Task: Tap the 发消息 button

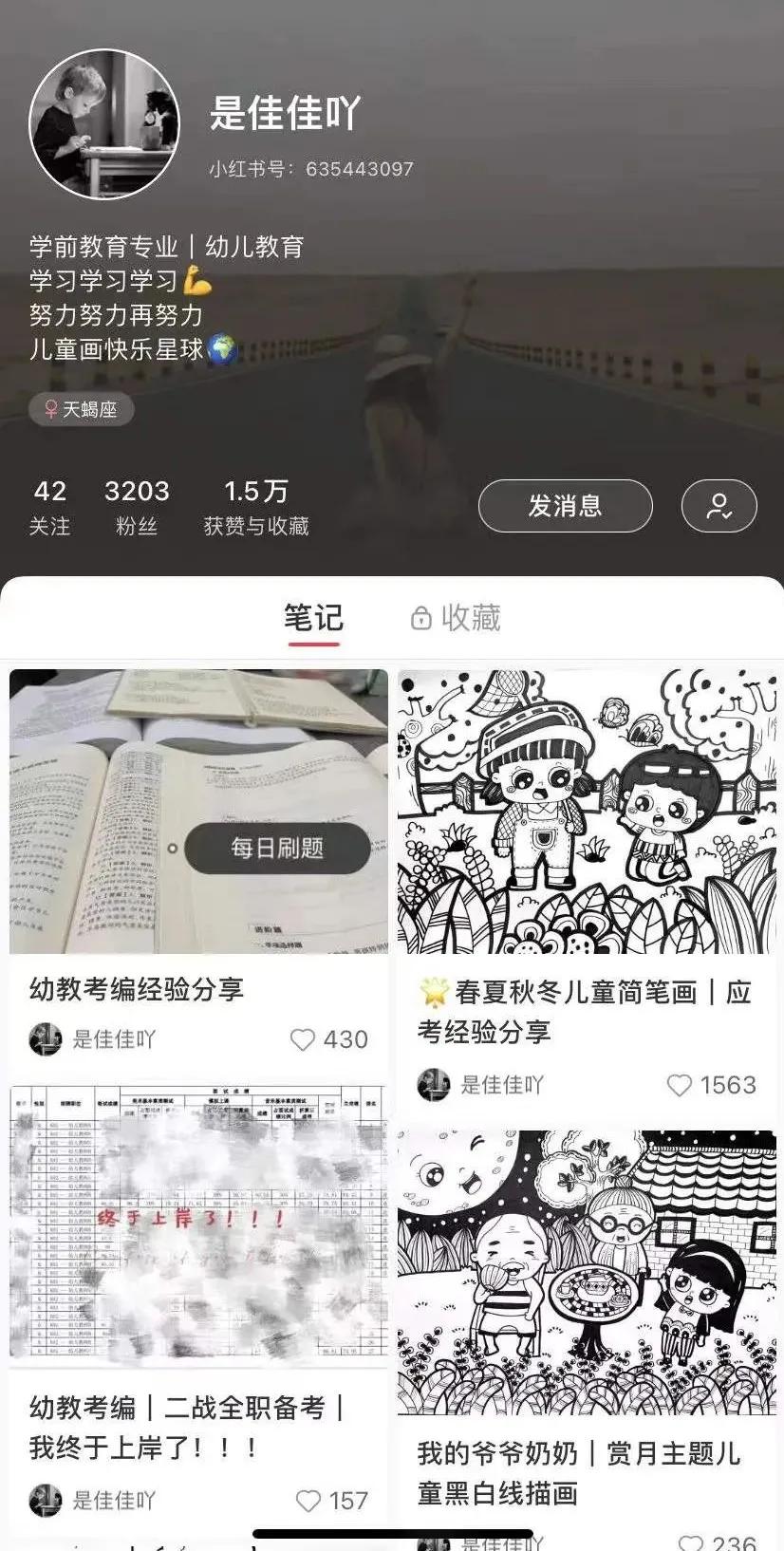Action: (x=565, y=506)
